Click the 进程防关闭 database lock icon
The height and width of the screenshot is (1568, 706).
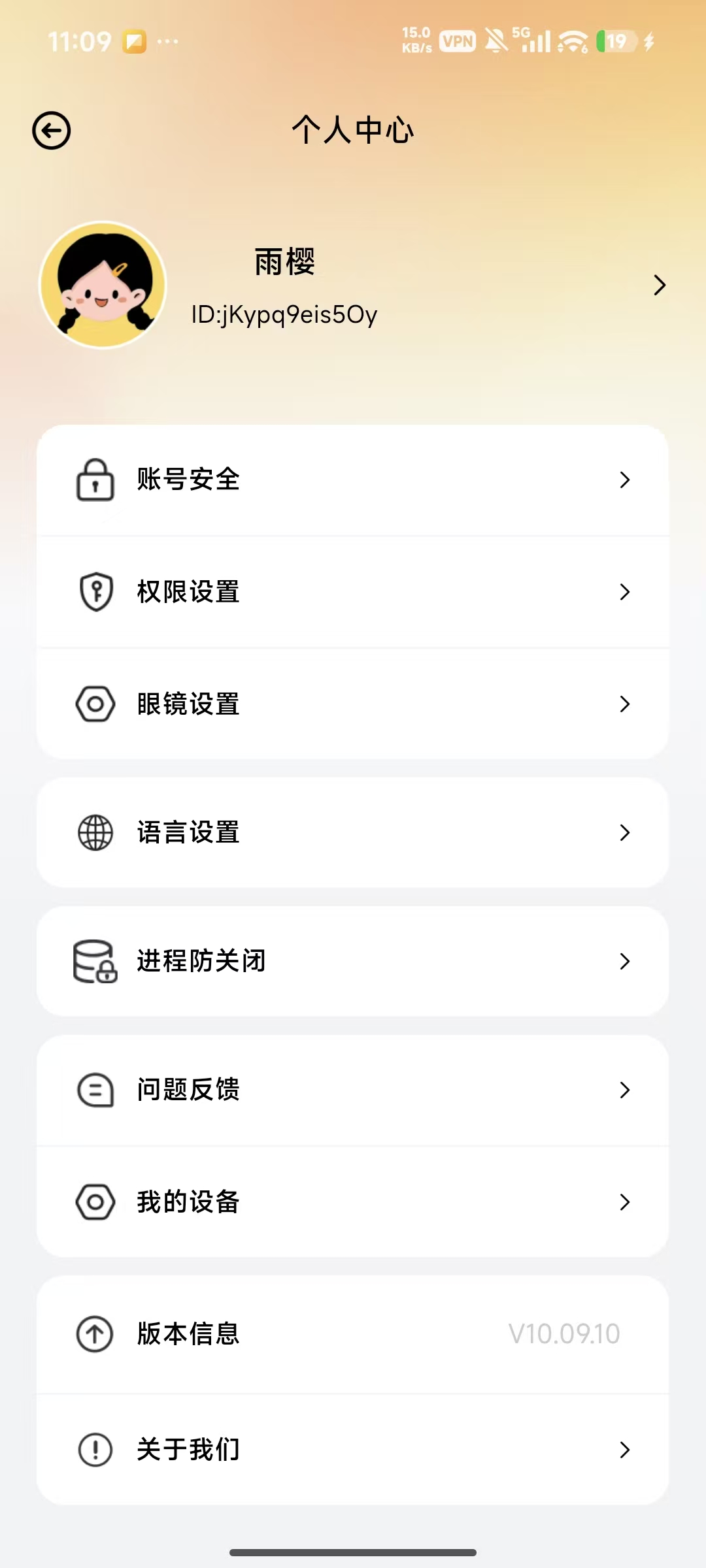click(x=95, y=960)
